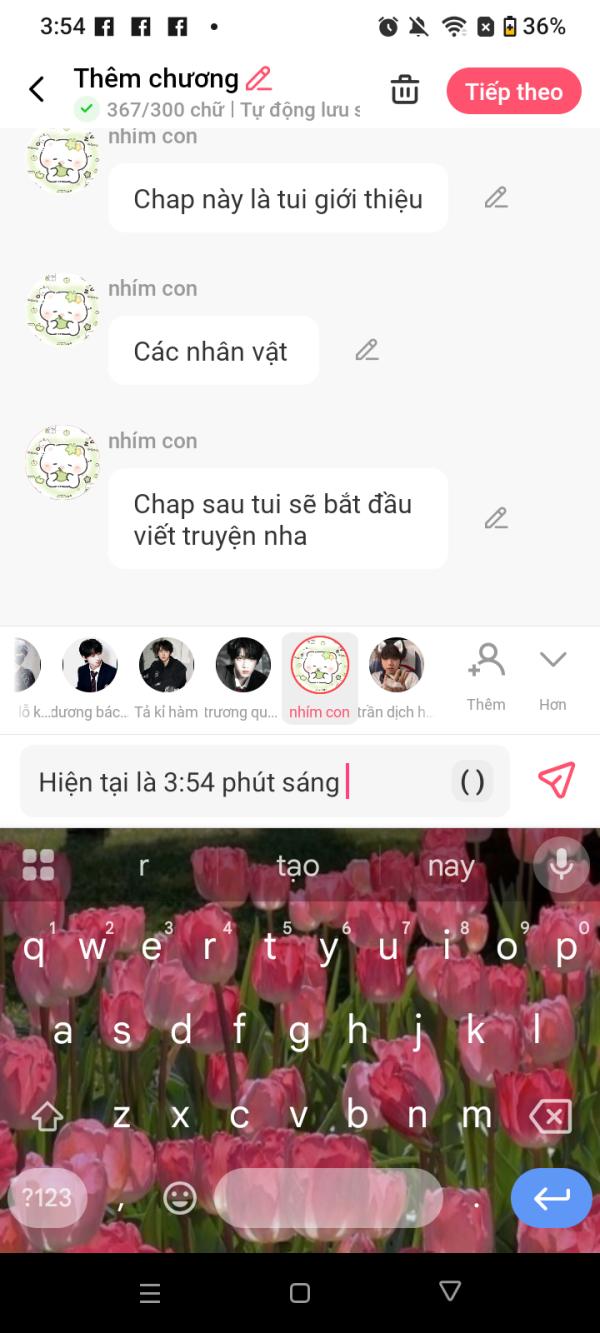
Task: Tap the keyboard backspace key
Action: pos(550,1116)
